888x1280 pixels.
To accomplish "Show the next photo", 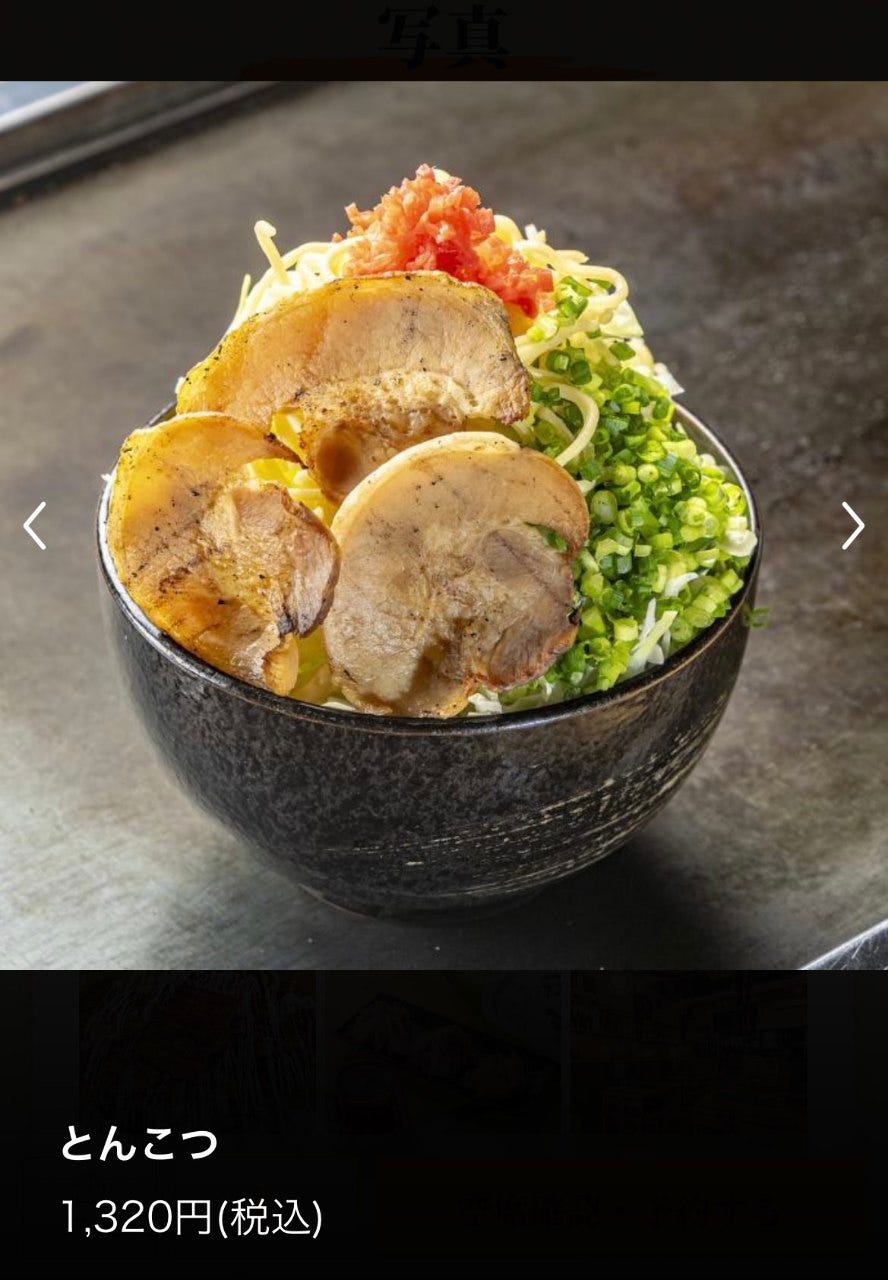I will point(852,525).
